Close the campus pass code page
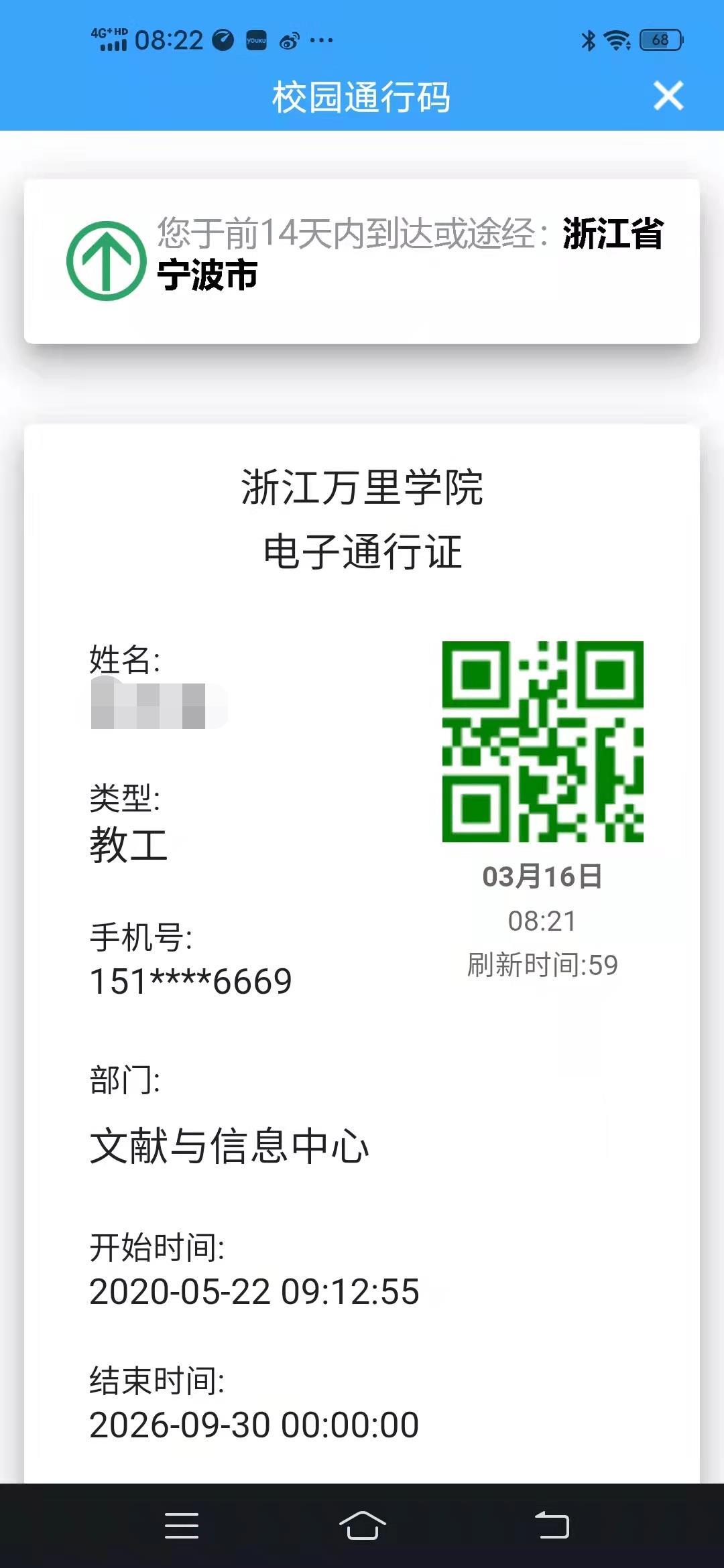This screenshot has width=724, height=1568. coord(668,96)
